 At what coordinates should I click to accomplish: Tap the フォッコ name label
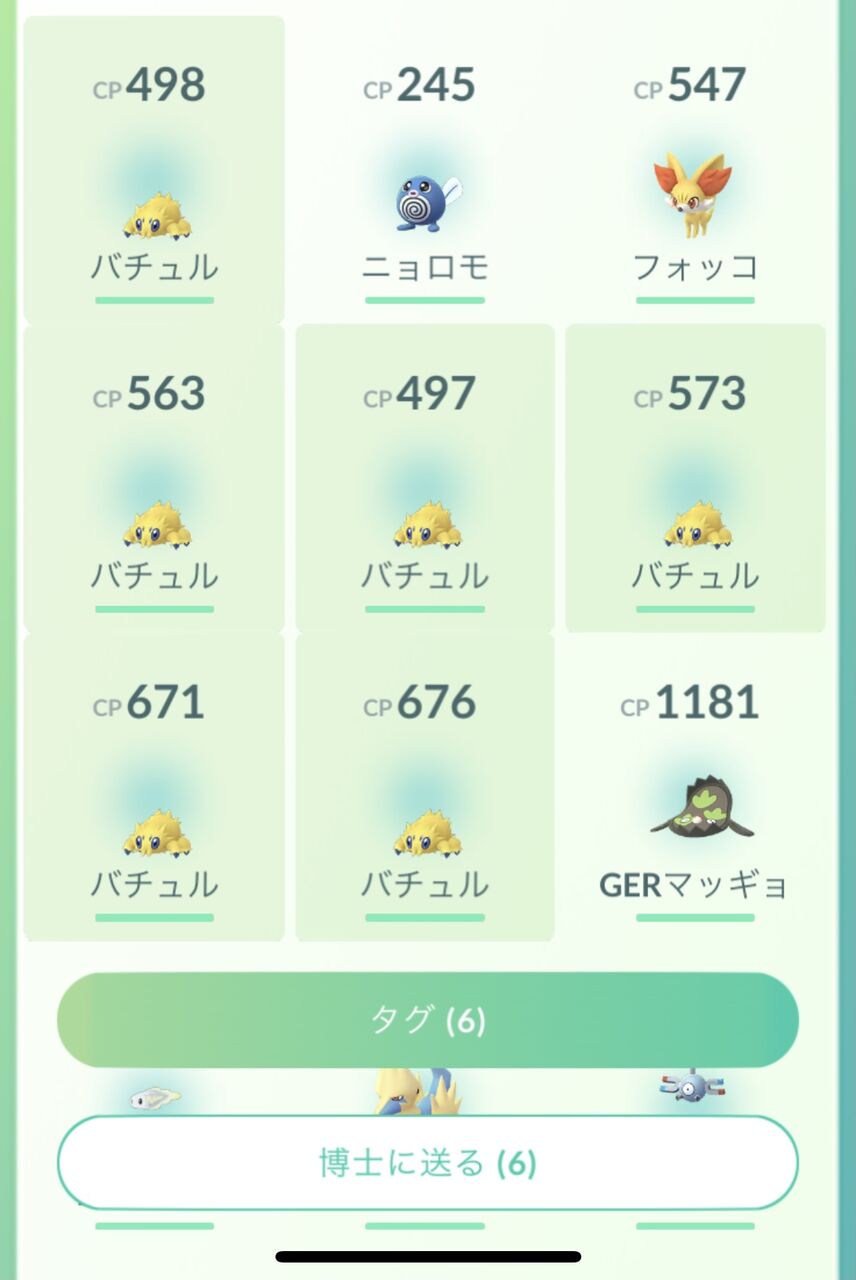[x=695, y=267]
